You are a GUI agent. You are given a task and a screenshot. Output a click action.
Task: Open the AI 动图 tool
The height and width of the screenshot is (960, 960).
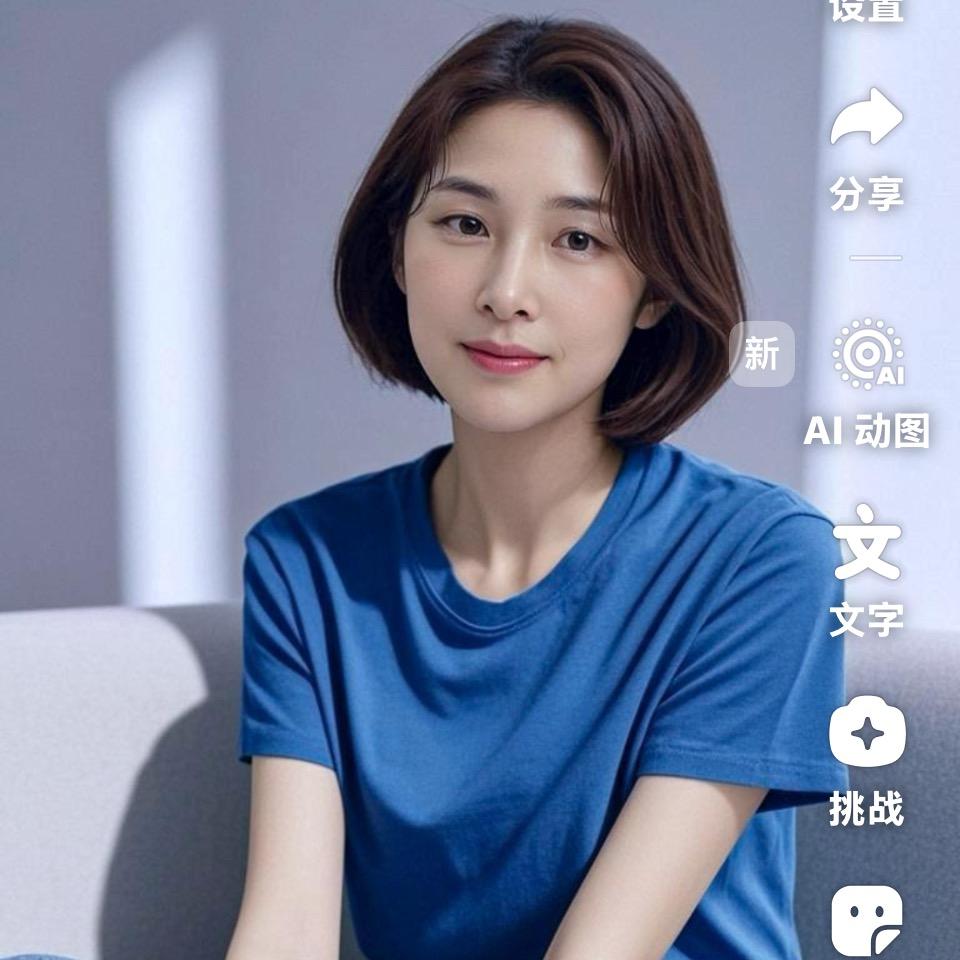868,353
